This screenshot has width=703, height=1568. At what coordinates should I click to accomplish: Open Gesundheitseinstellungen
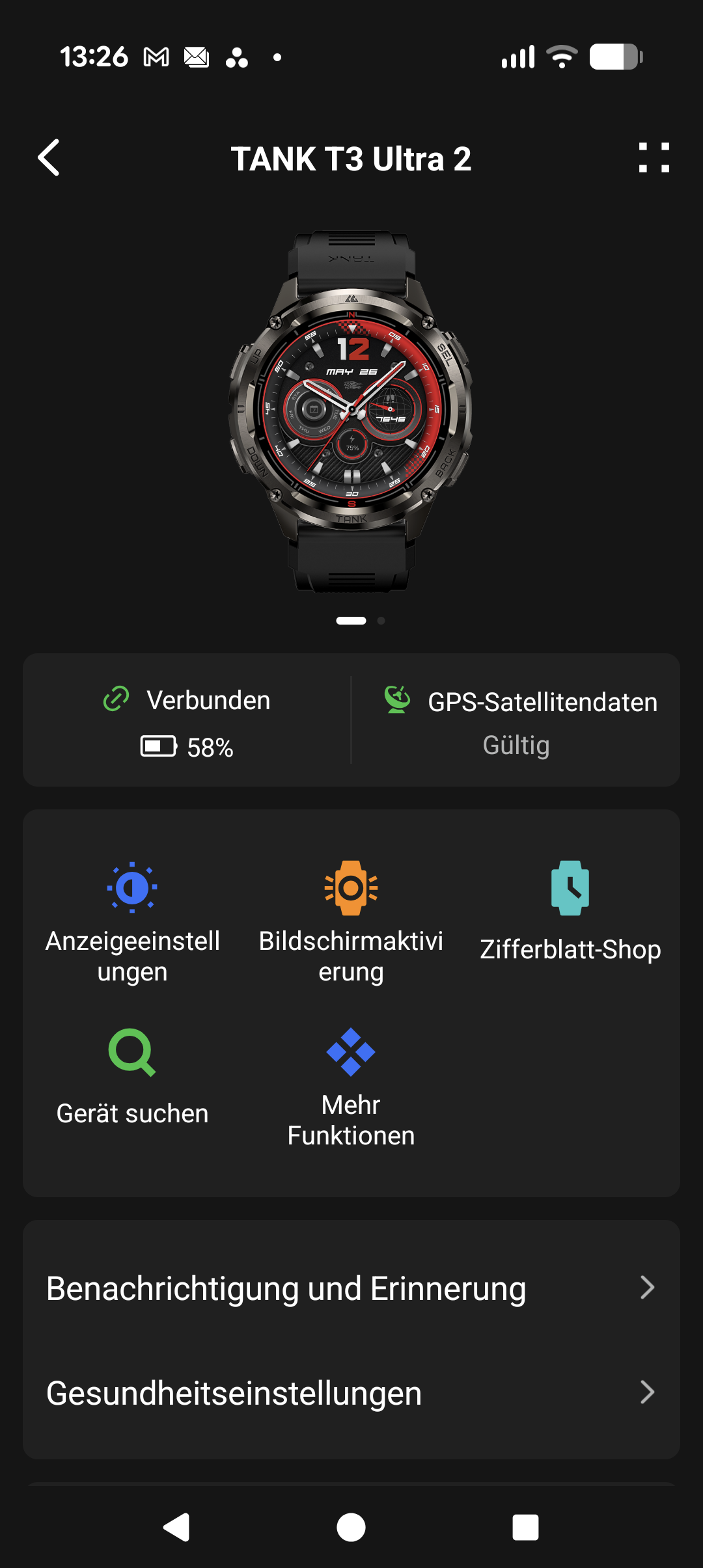pyautogui.click(x=351, y=1393)
